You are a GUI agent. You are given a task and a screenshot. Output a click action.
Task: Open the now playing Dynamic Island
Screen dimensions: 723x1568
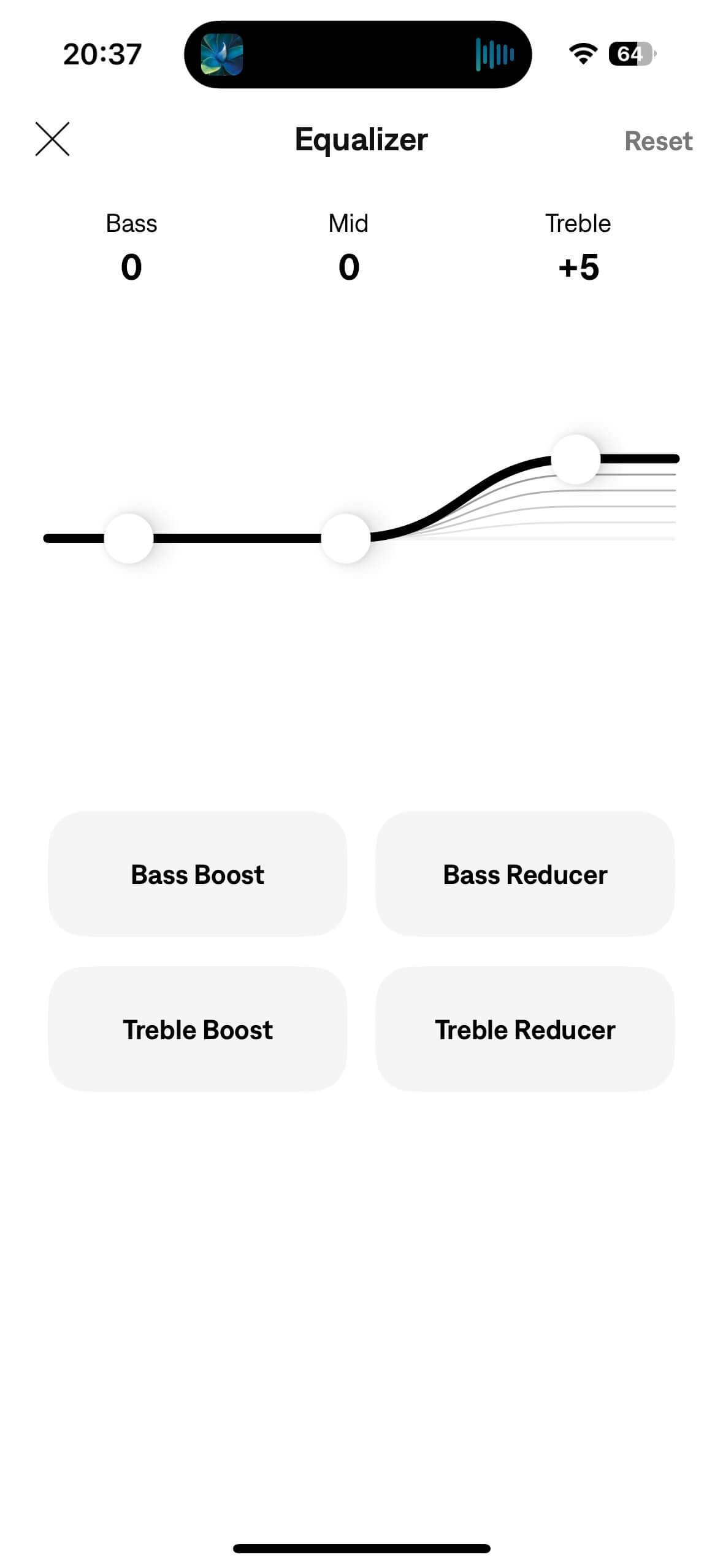pos(358,54)
